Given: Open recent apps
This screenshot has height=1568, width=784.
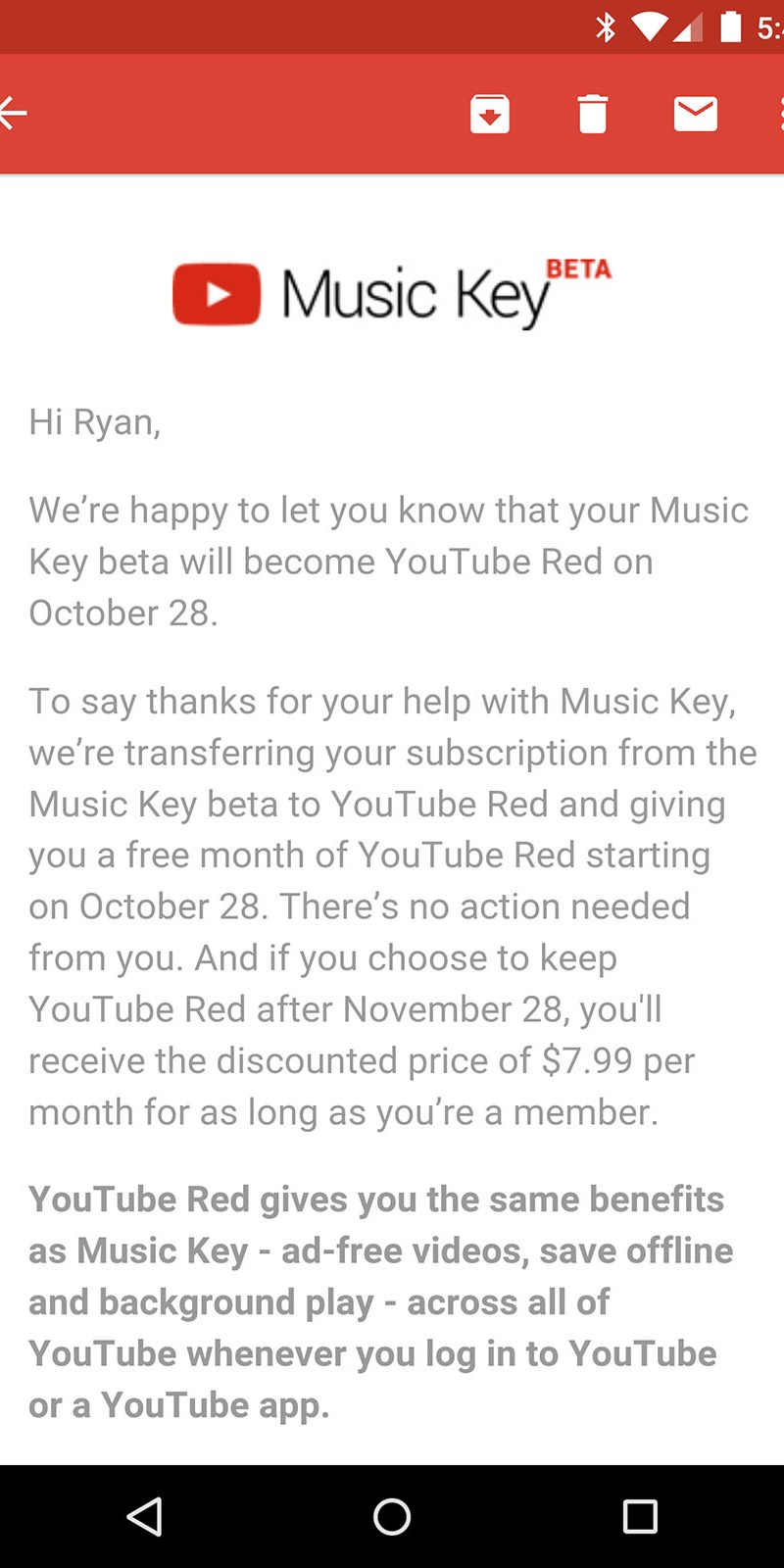Looking at the screenshot, I should (x=640, y=1516).
